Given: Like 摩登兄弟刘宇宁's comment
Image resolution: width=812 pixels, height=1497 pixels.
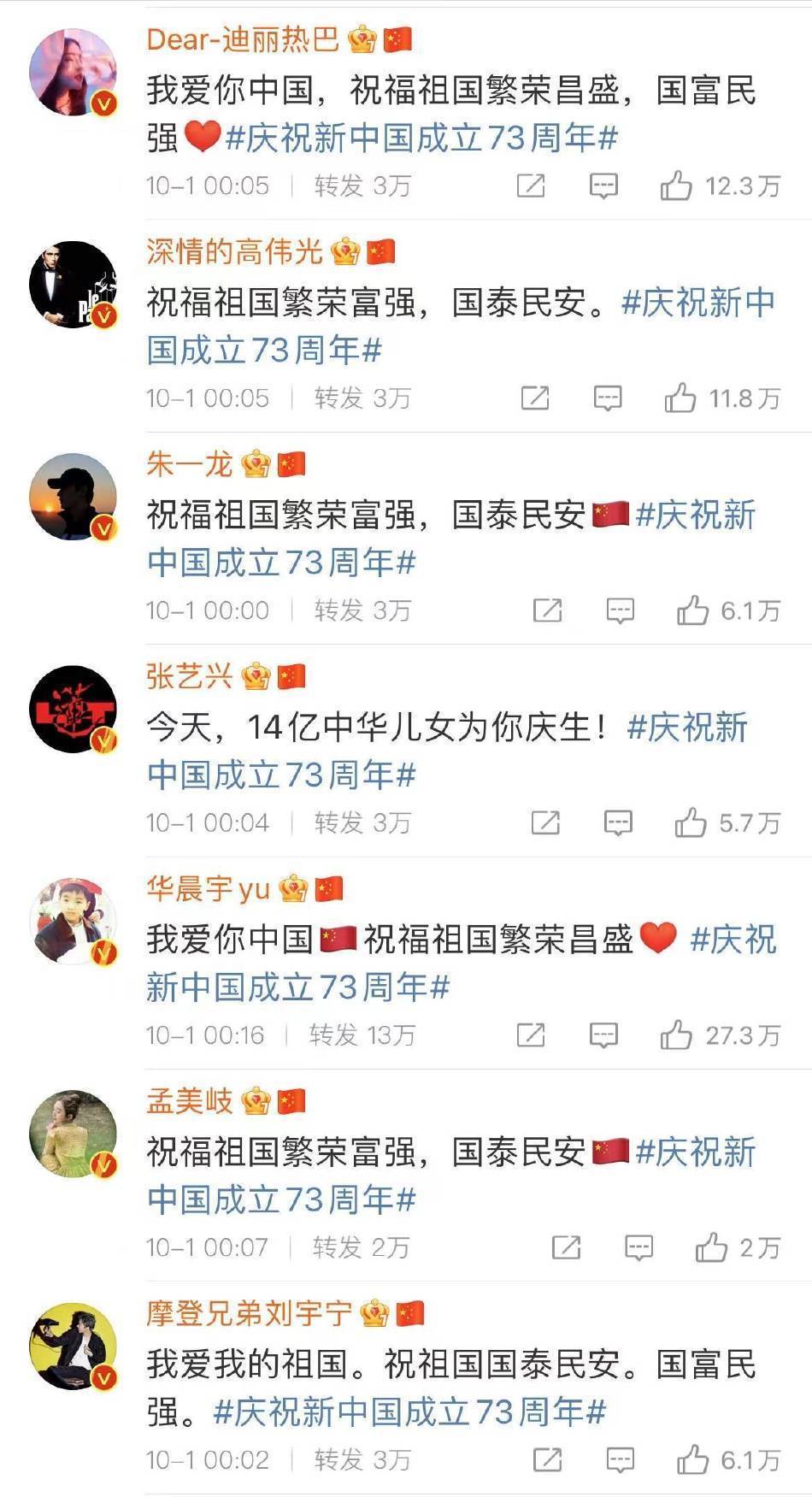Looking at the screenshot, I should pos(692,1459).
